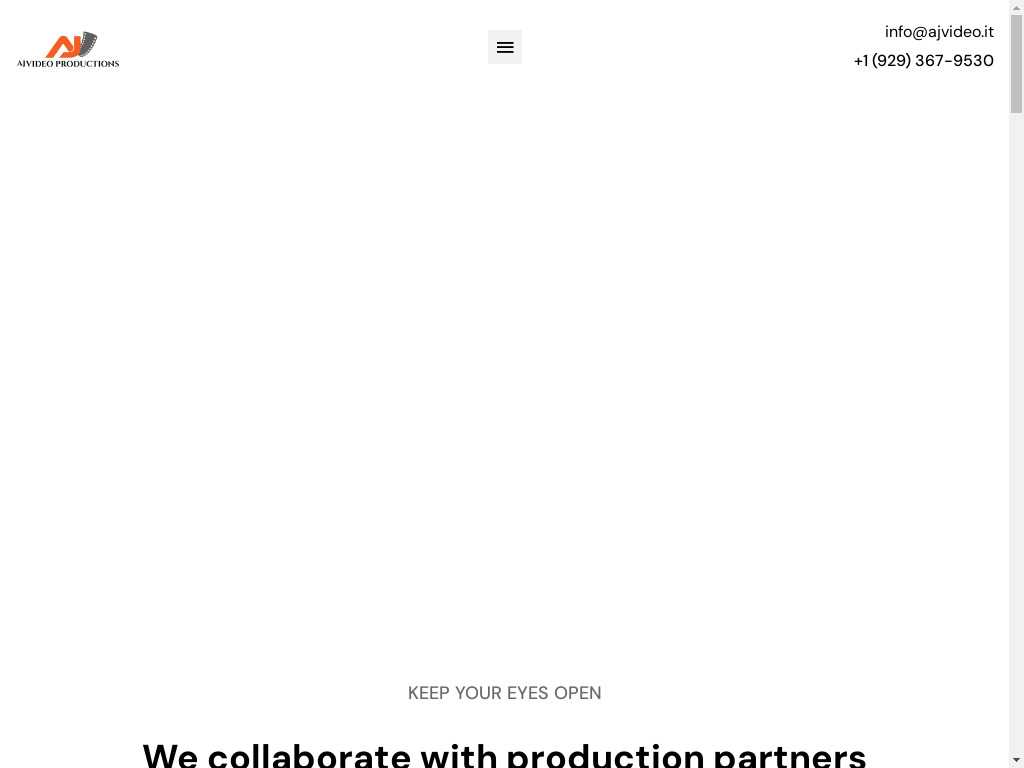Viewport: 1024px width, 768px height.
Task: Tap the info@ajvideo.it email link
Action: tap(938, 32)
